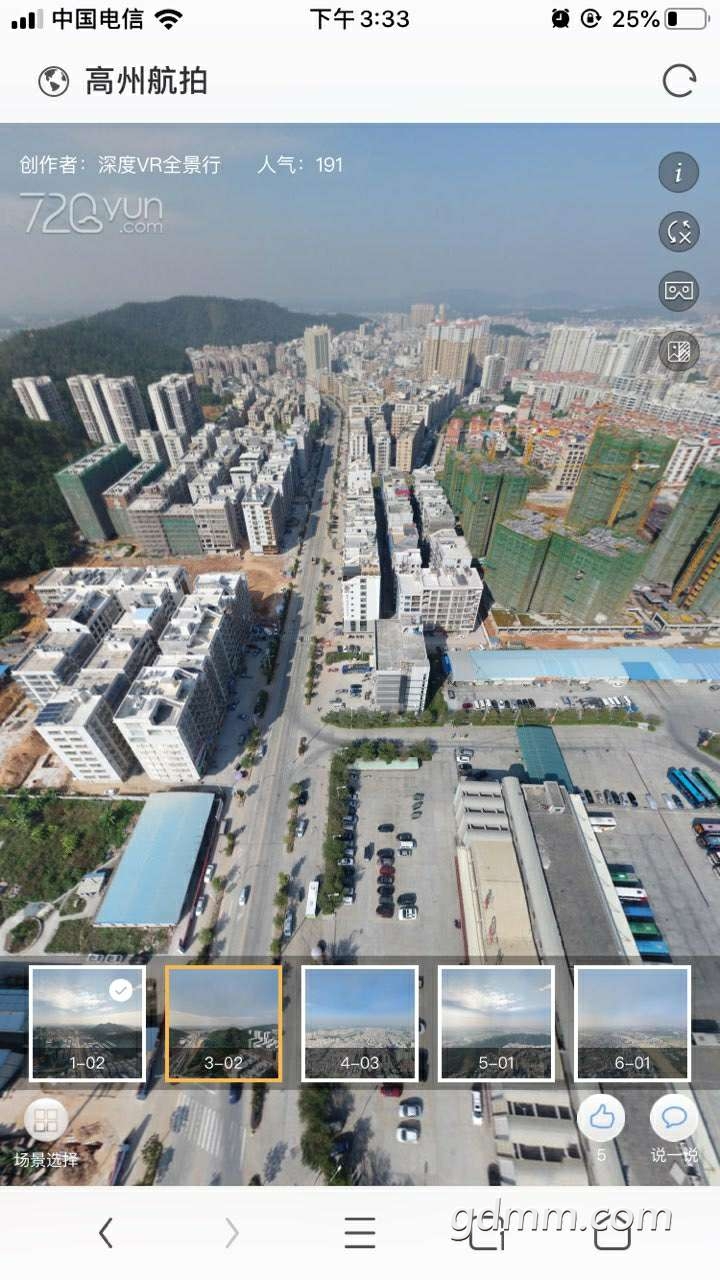720x1280 pixels.
Task: Open the browser menu icon
Action: click(x=360, y=1234)
